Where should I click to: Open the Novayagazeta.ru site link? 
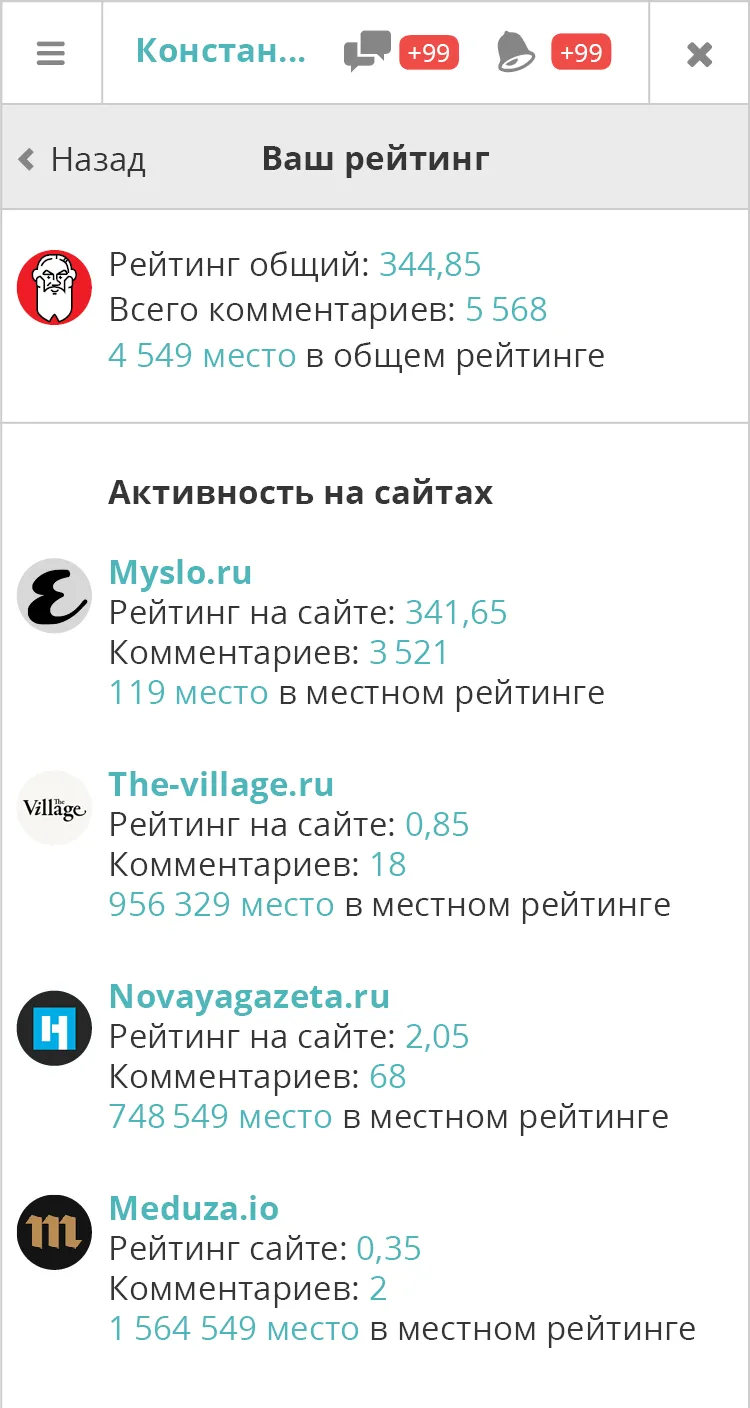click(249, 996)
